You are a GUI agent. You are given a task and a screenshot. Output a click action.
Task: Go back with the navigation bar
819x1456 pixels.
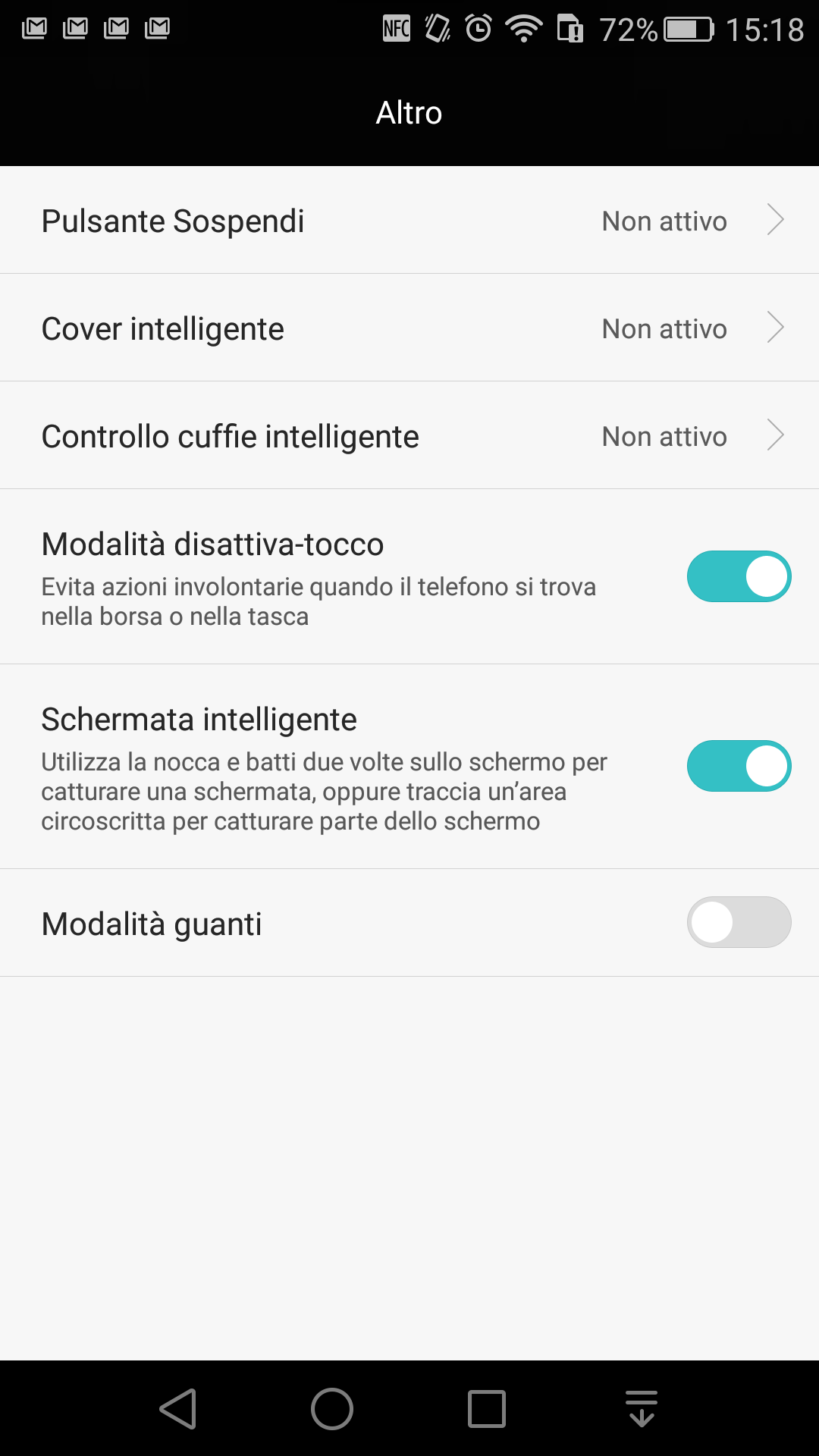click(179, 1409)
